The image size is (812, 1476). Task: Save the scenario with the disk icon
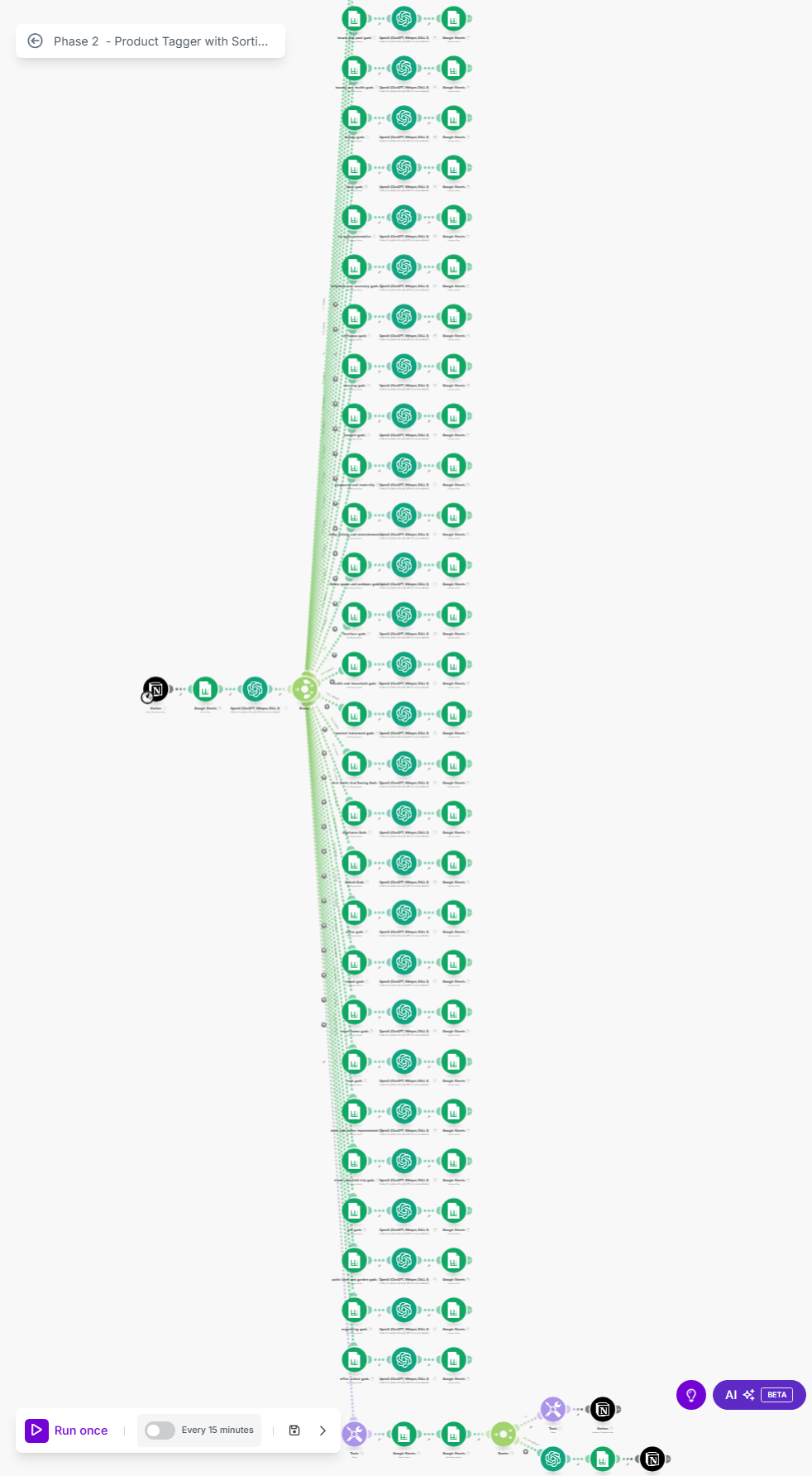(294, 1430)
